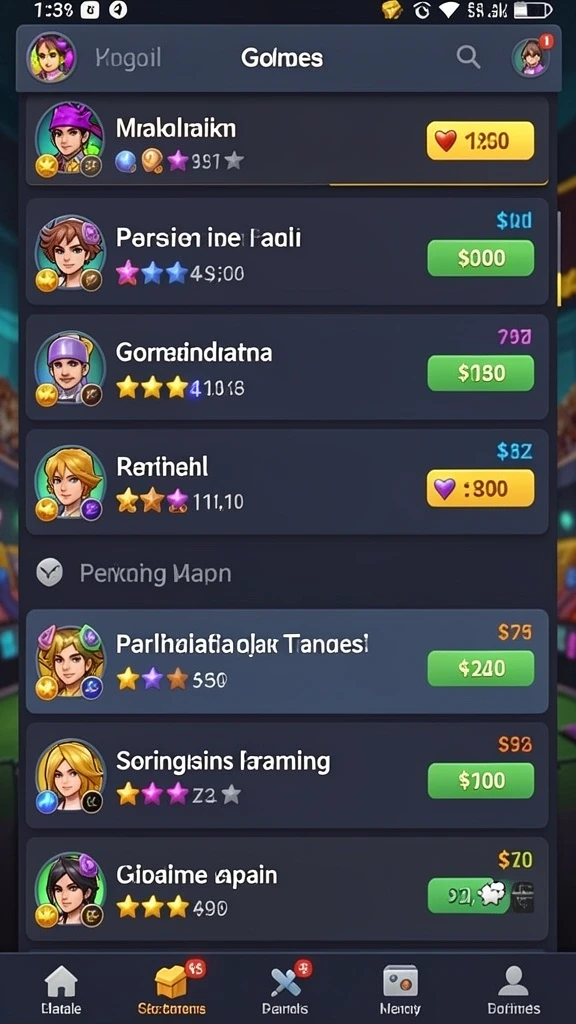Tap the green $100 button
This screenshot has width=576, height=1024.
coord(480,780)
